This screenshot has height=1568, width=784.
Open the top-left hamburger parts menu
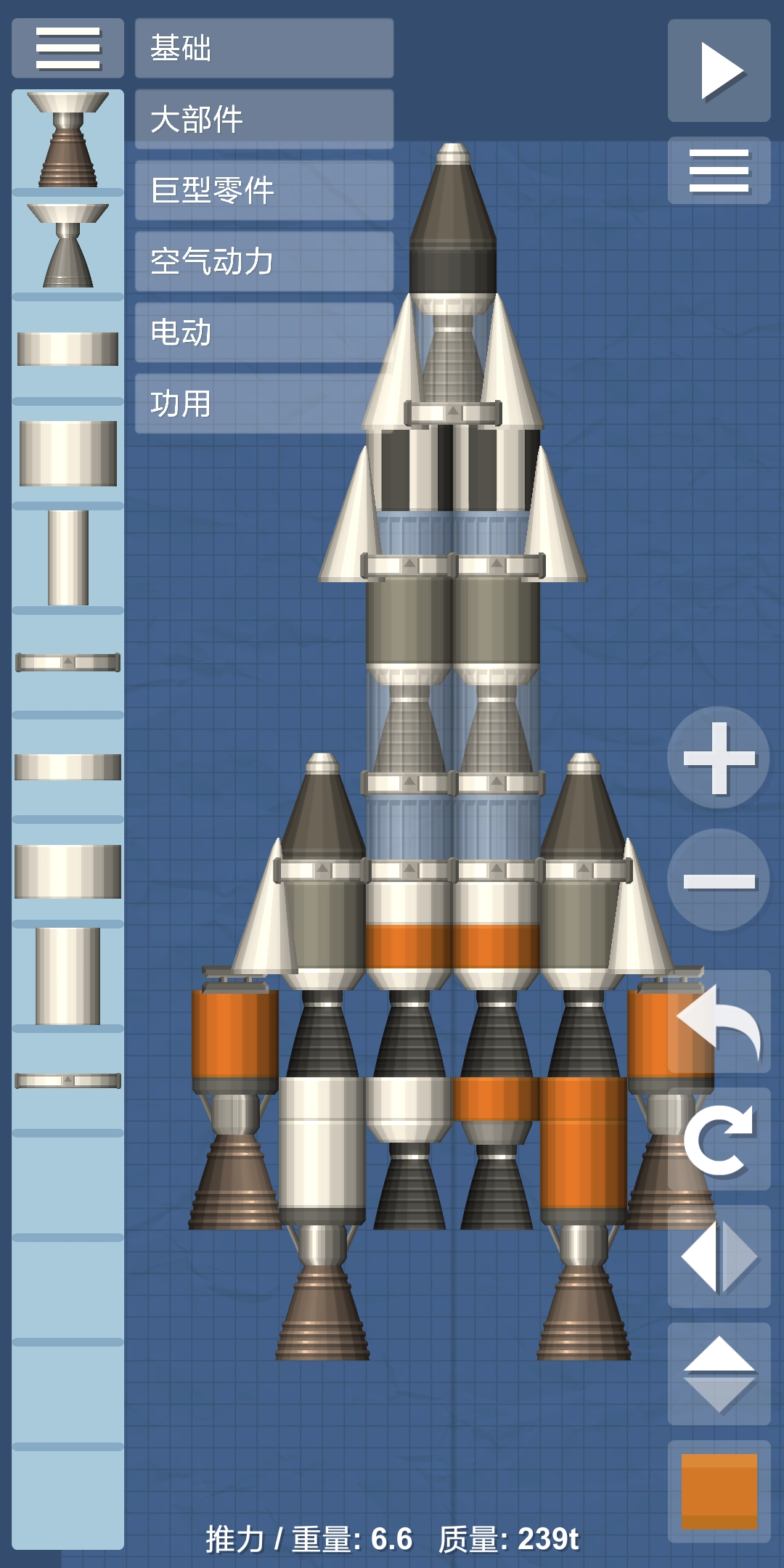pos(68,48)
